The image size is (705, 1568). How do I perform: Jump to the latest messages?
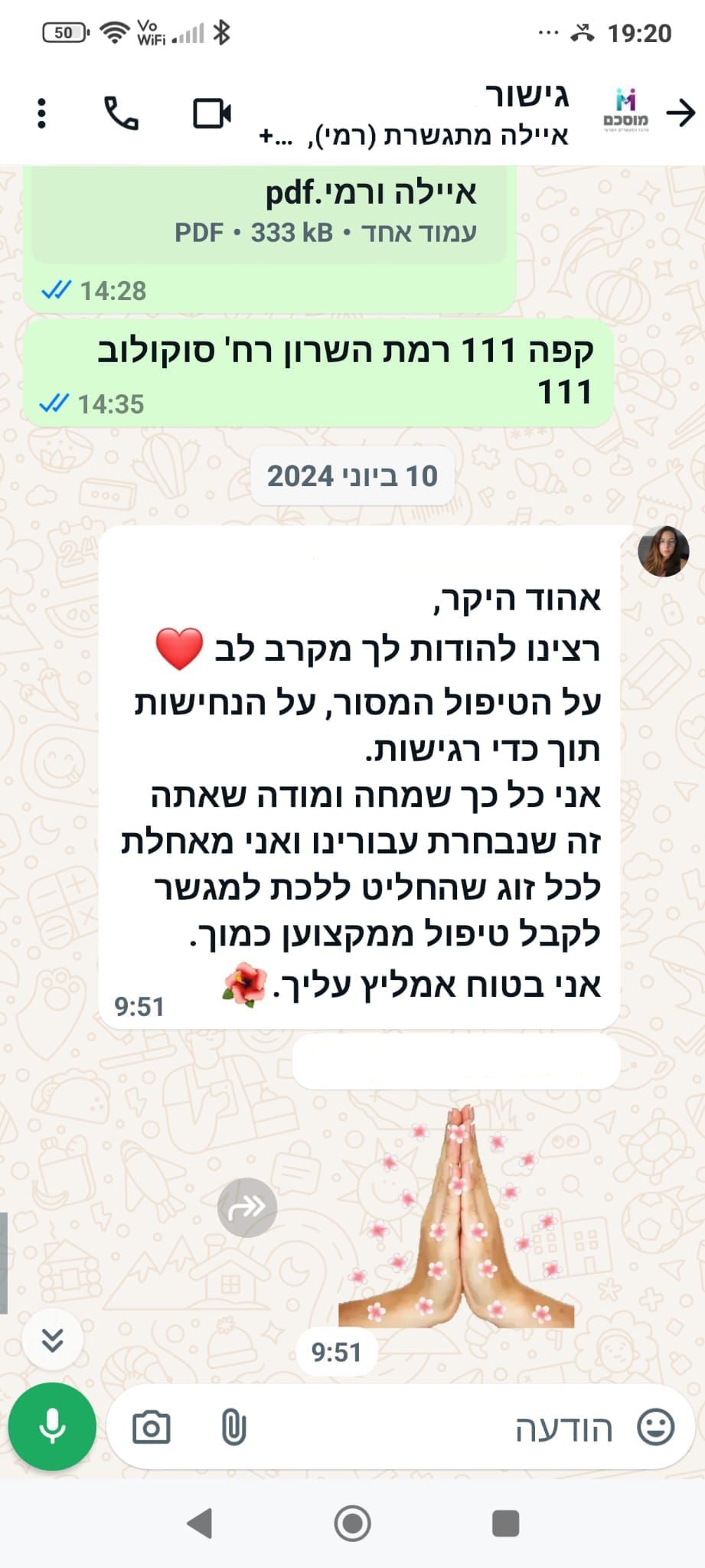point(52,1340)
